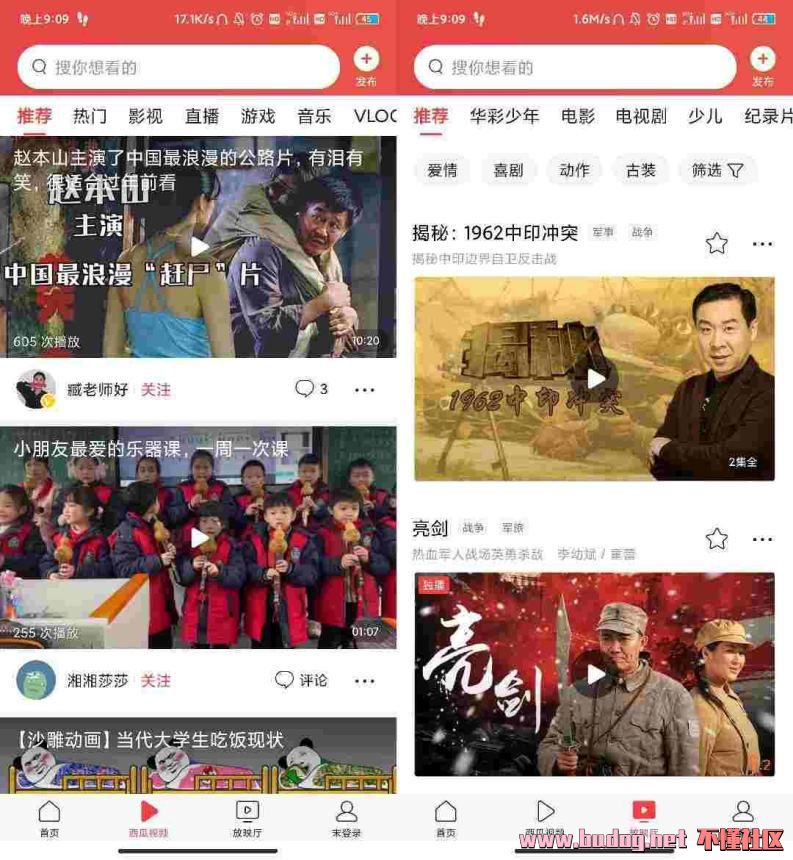Viewport: 793px width, 860px height.
Task: Play the 揭秘 1962中印冲突 video
Action: [x=595, y=378]
